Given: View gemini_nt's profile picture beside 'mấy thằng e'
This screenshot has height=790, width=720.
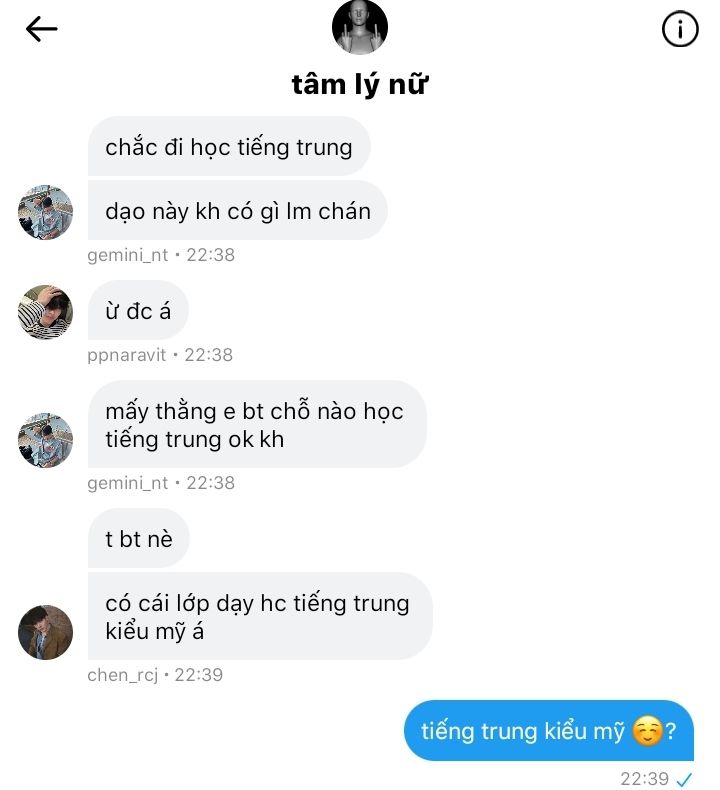Looking at the screenshot, I should [x=46, y=440].
